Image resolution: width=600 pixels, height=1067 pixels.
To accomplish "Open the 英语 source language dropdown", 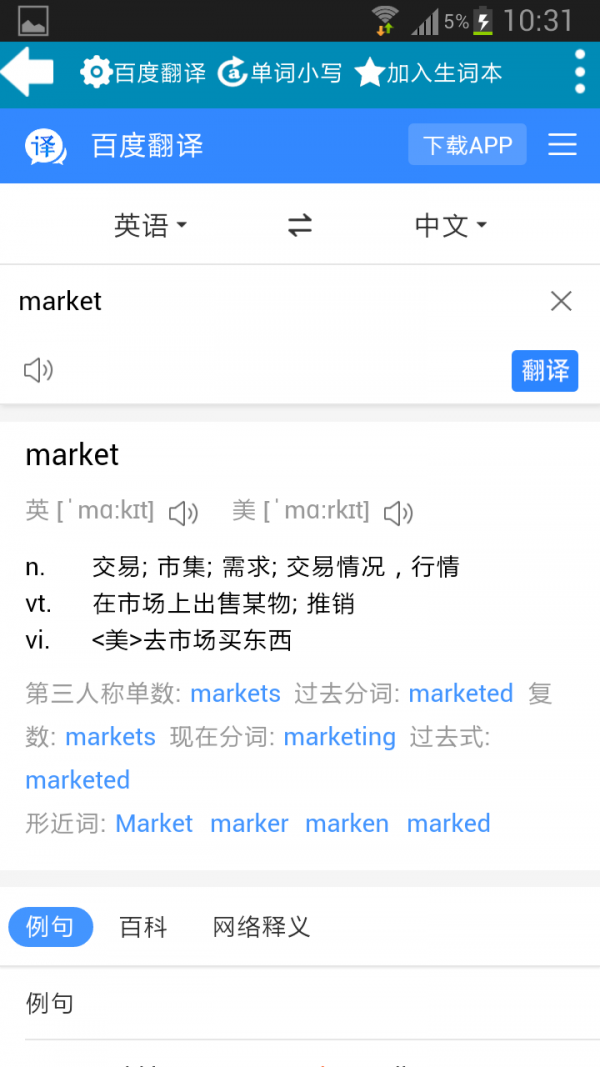I will (x=150, y=226).
